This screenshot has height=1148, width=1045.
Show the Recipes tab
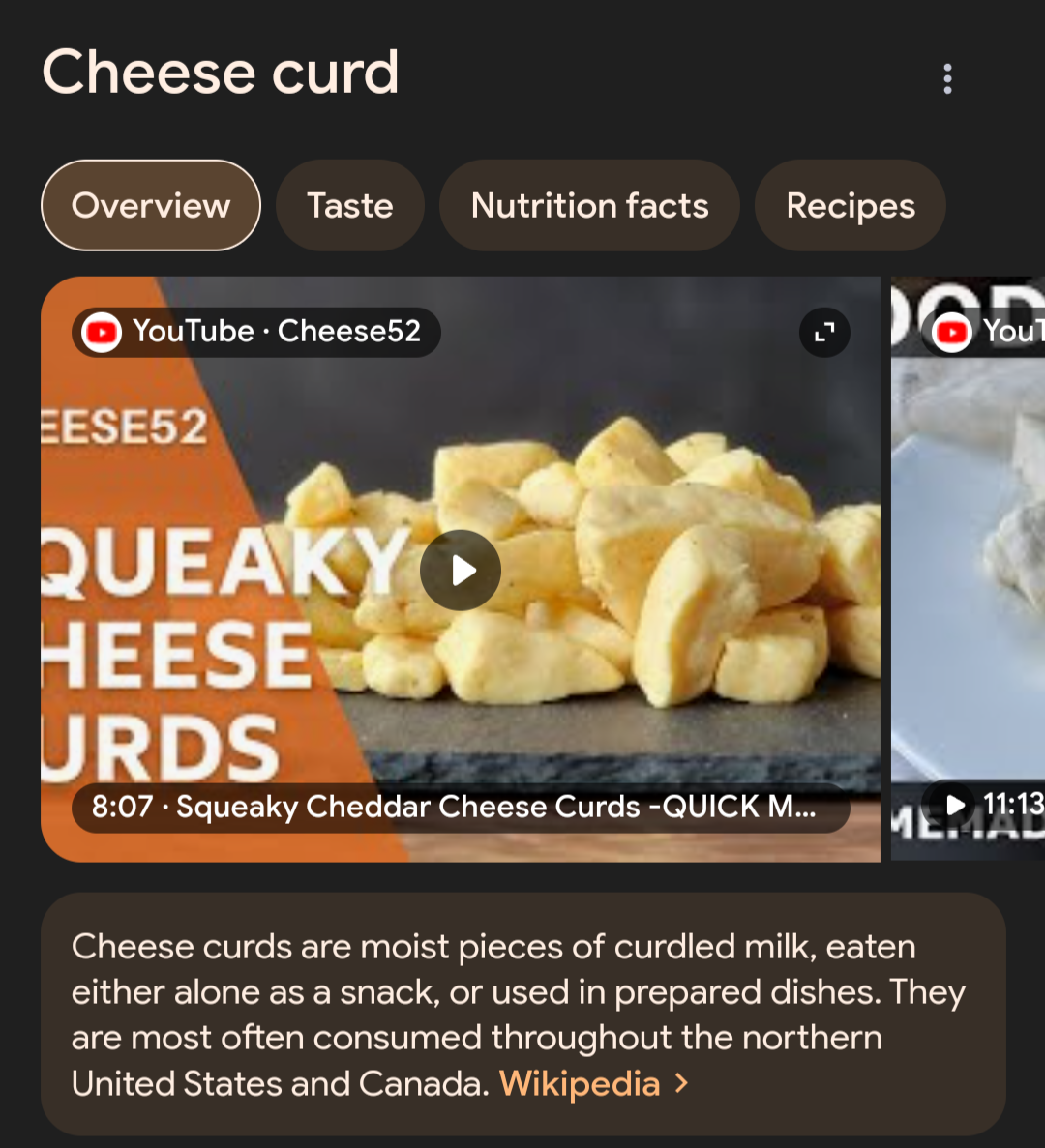(x=850, y=205)
